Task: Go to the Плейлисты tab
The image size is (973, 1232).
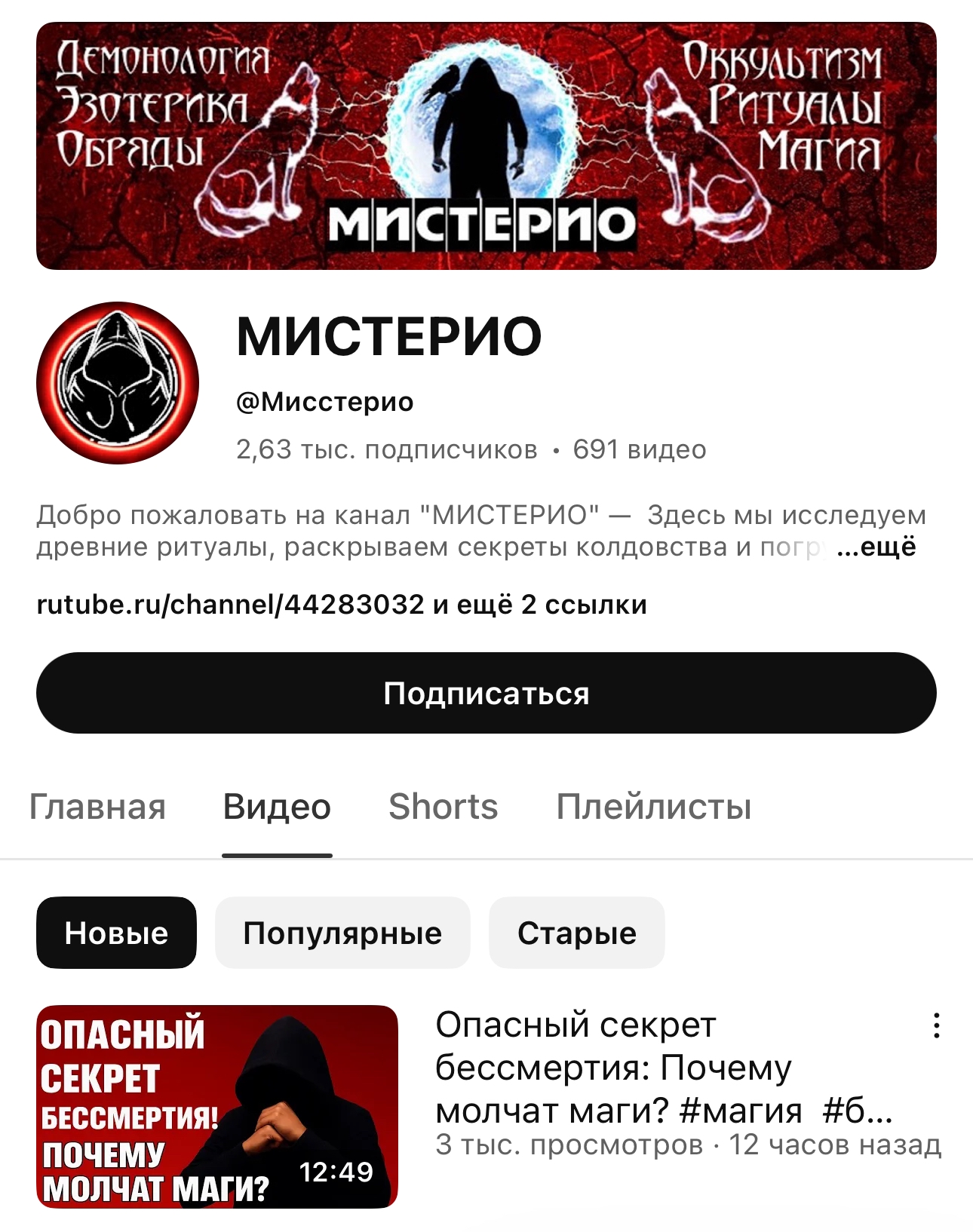Action: point(654,807)
